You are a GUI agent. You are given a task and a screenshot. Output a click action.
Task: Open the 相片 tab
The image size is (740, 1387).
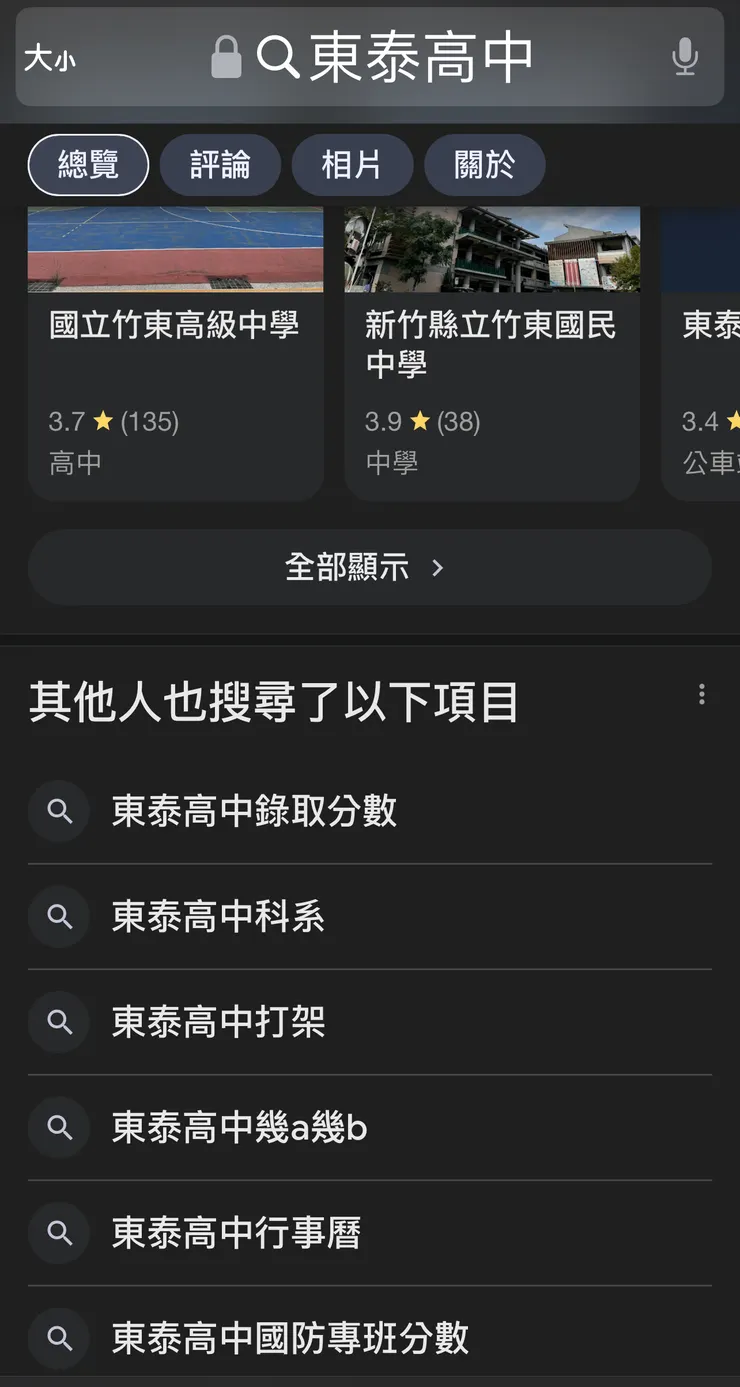(352, 165)
